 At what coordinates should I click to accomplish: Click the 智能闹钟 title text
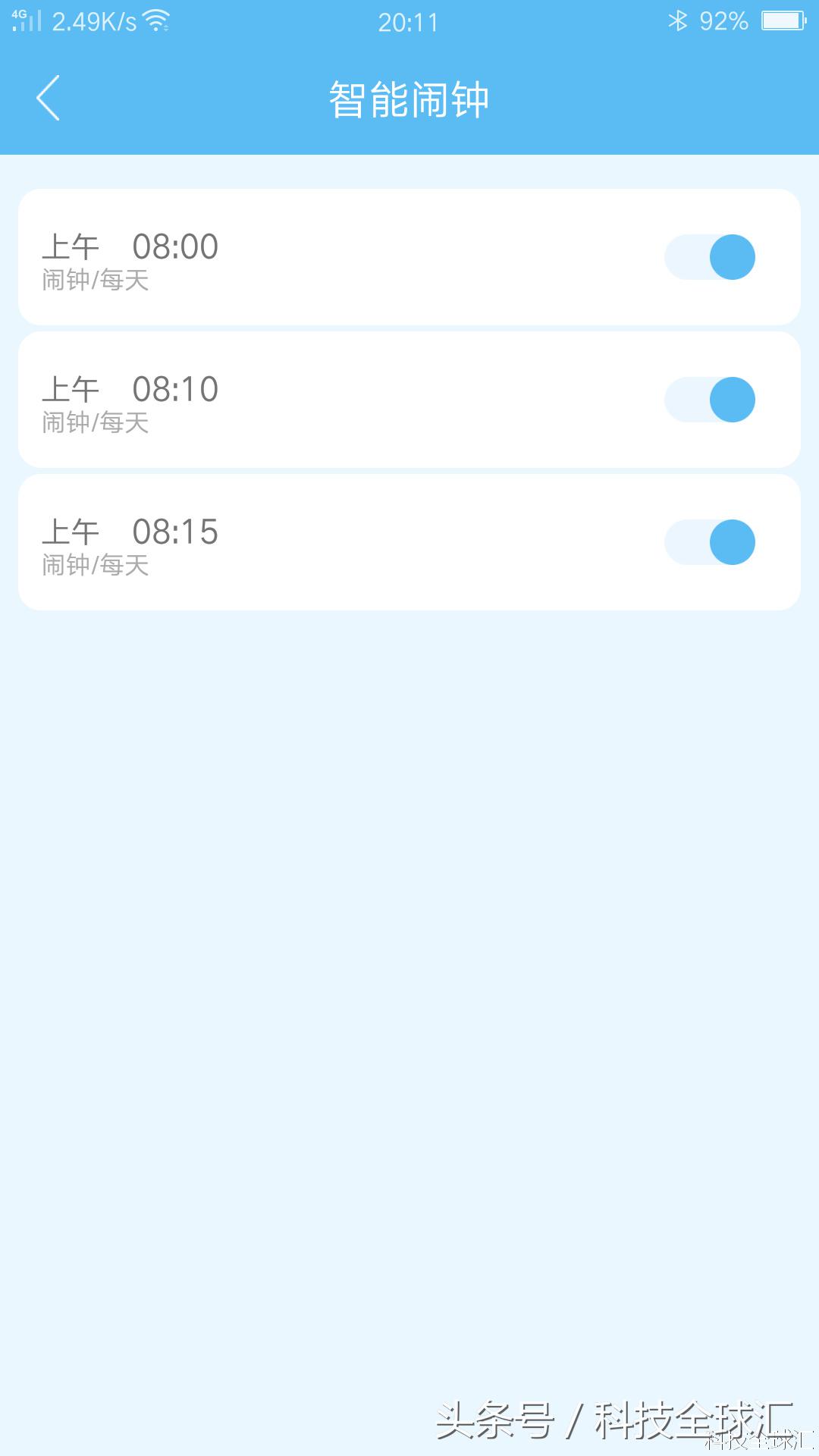click(x=409, y=98)
